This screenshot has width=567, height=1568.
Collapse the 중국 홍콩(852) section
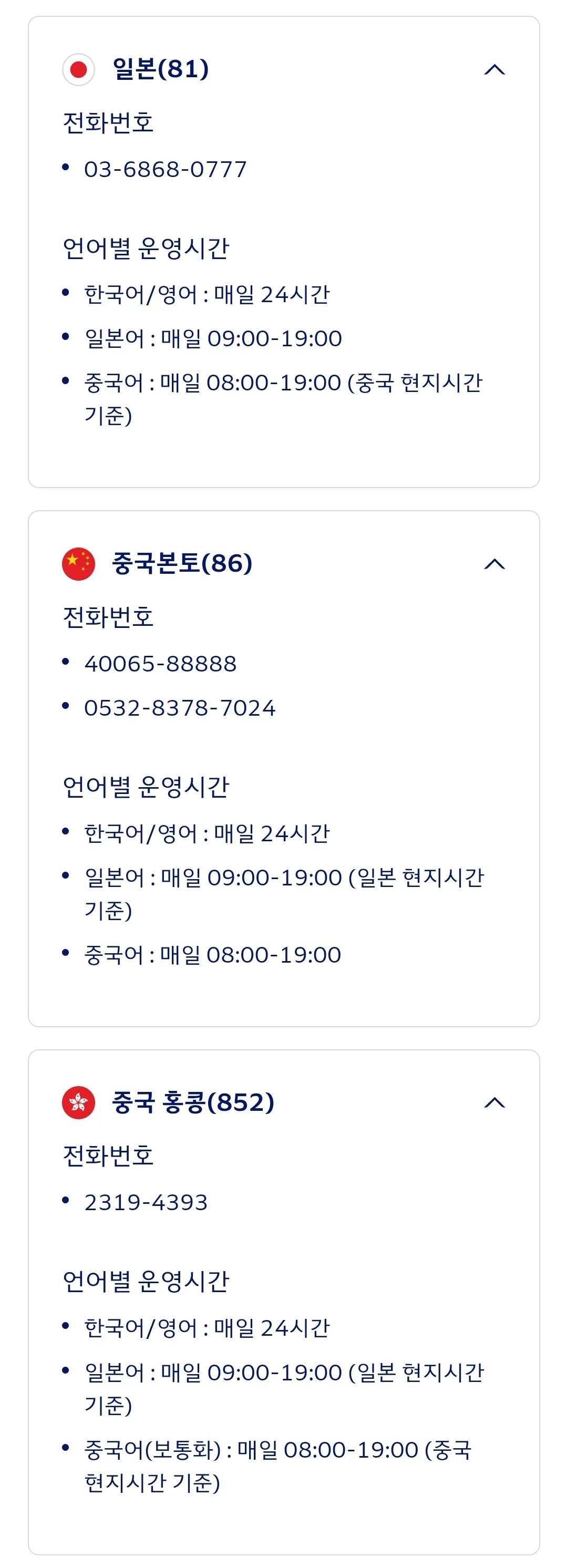(x=494, y=1102)
